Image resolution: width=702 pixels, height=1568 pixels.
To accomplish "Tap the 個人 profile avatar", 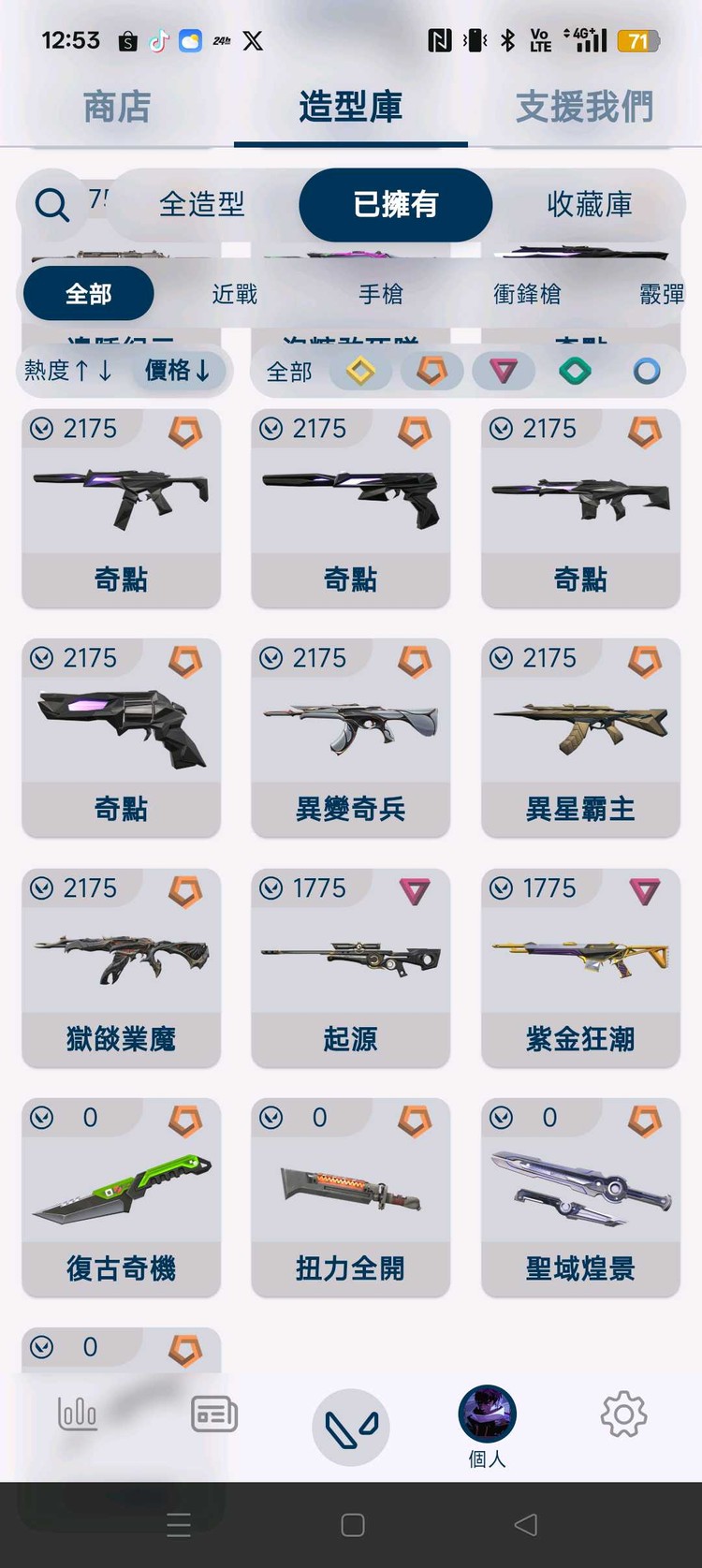I will 484,1415.
